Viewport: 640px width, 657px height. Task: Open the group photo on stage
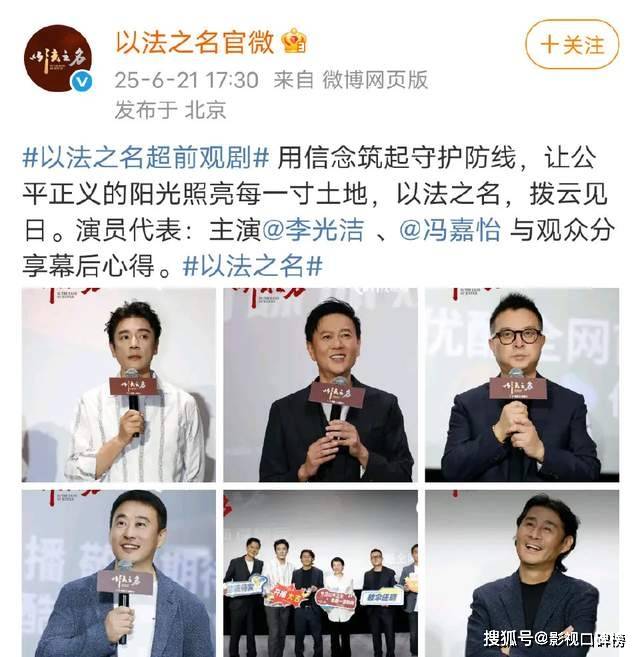pyautogui.click(x=320, y=572)
